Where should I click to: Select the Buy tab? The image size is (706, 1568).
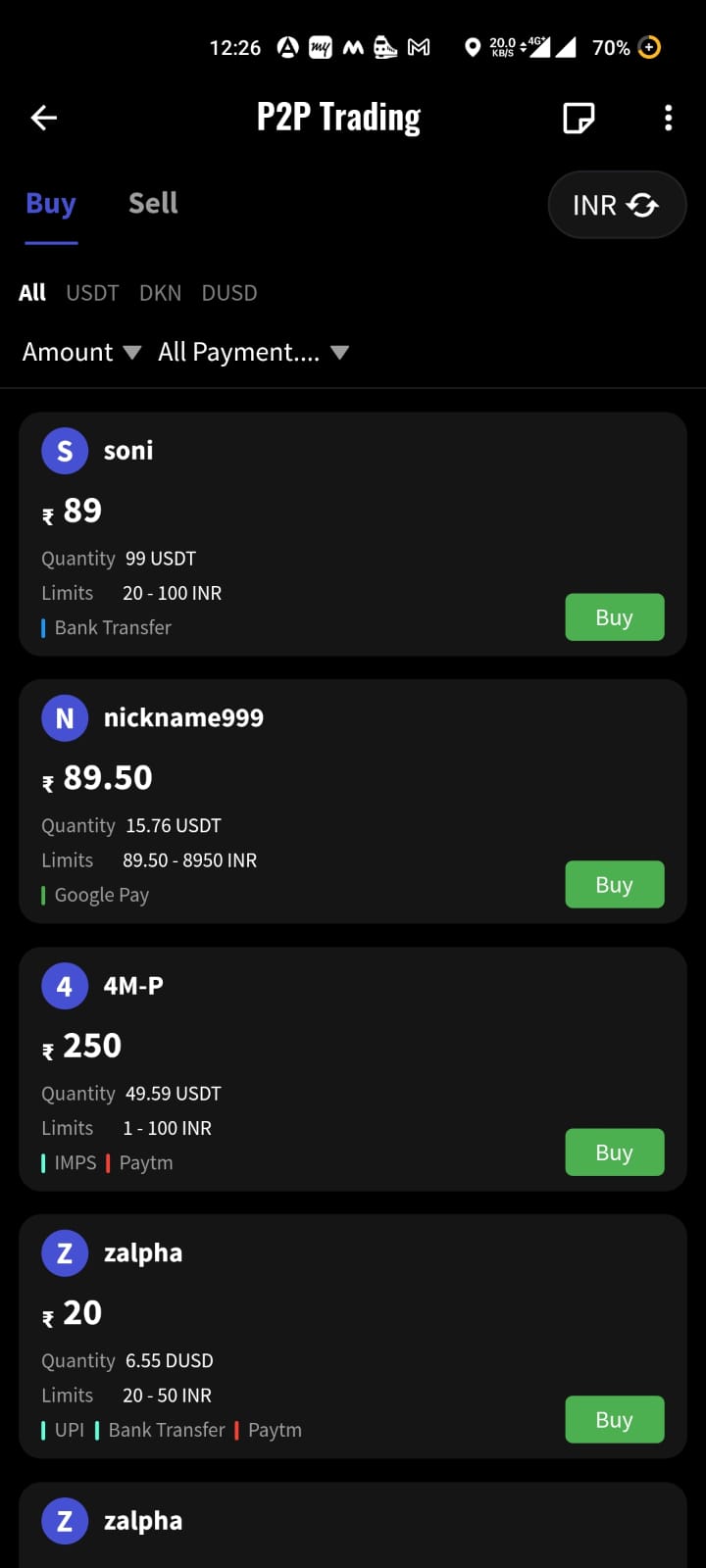click(x=51, y=204)
